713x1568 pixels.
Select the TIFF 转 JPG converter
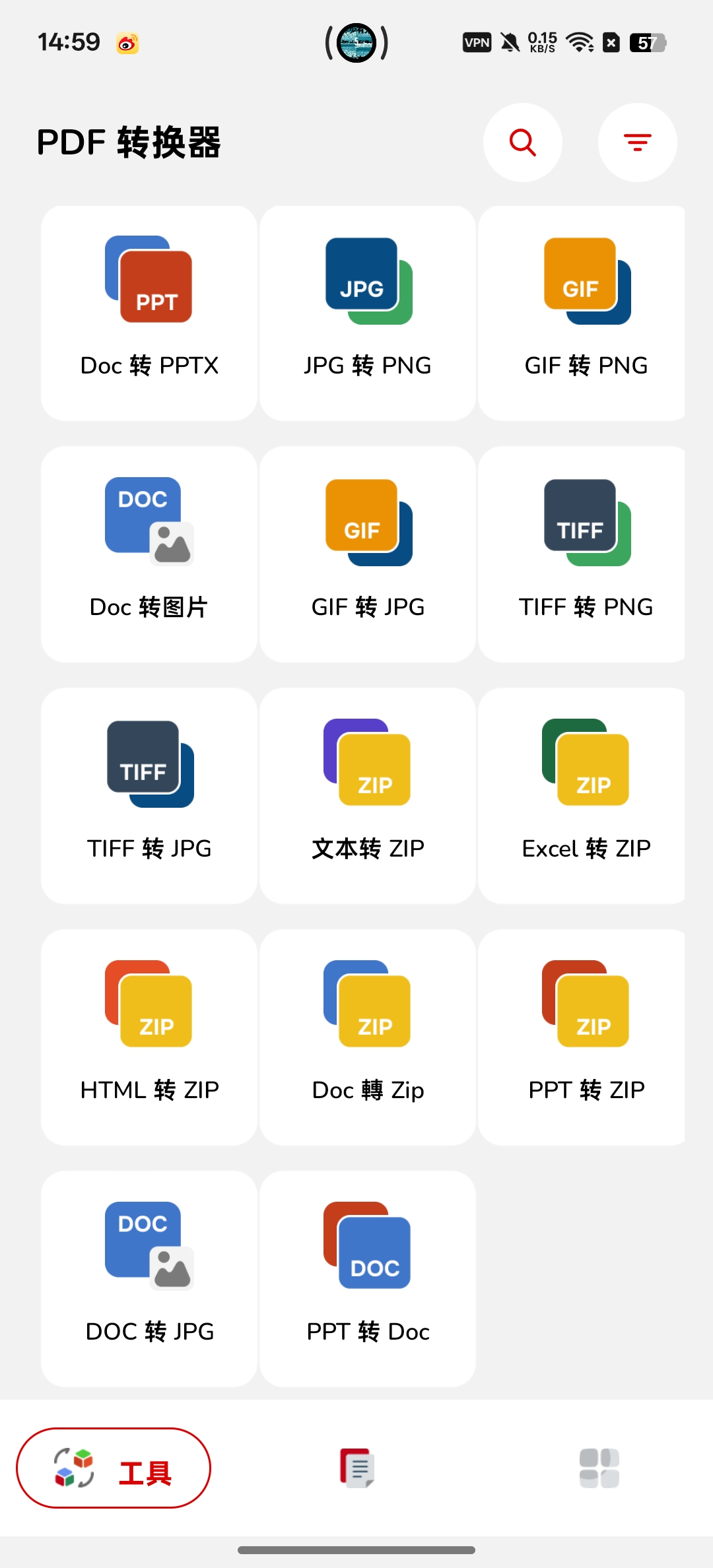tap(148, 797)
